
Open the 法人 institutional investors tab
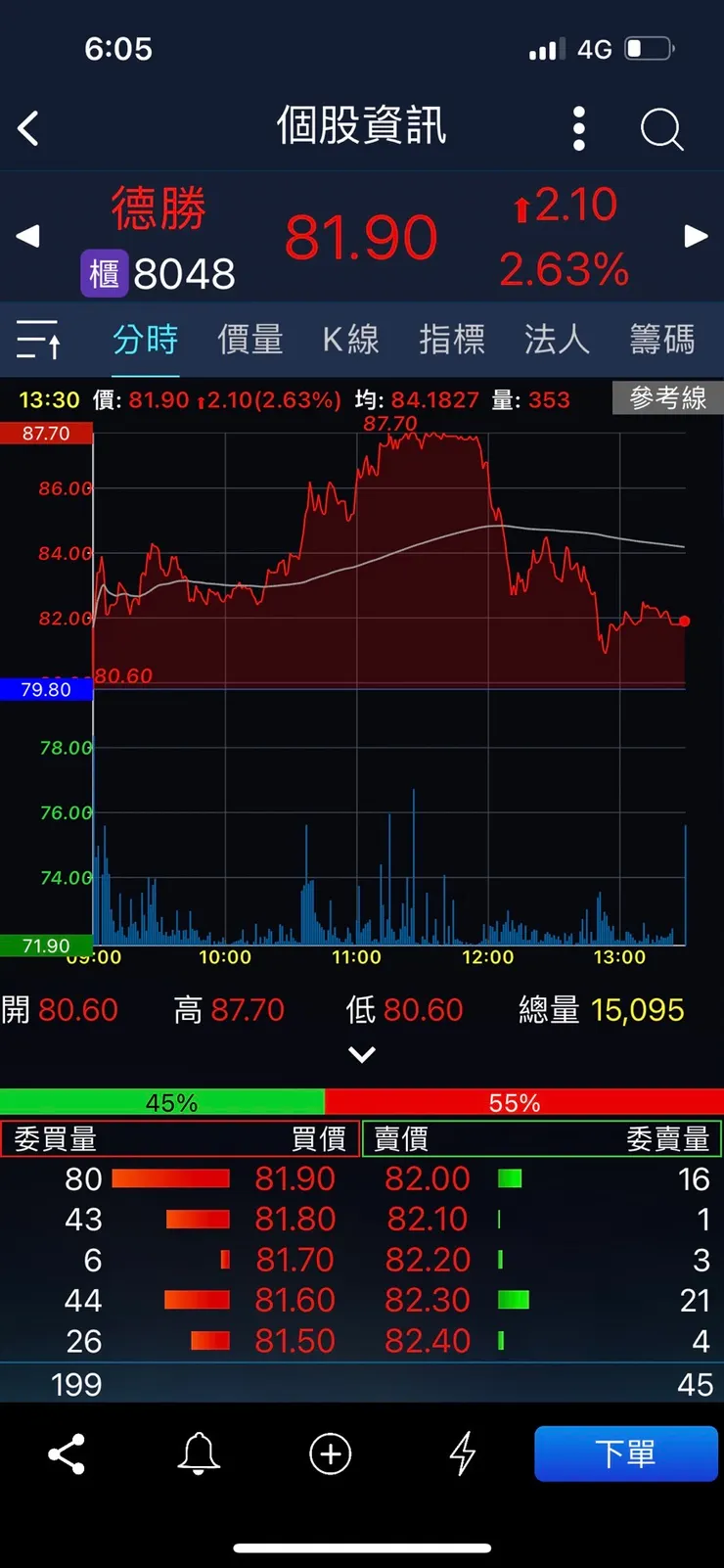[x=556, y=339]
